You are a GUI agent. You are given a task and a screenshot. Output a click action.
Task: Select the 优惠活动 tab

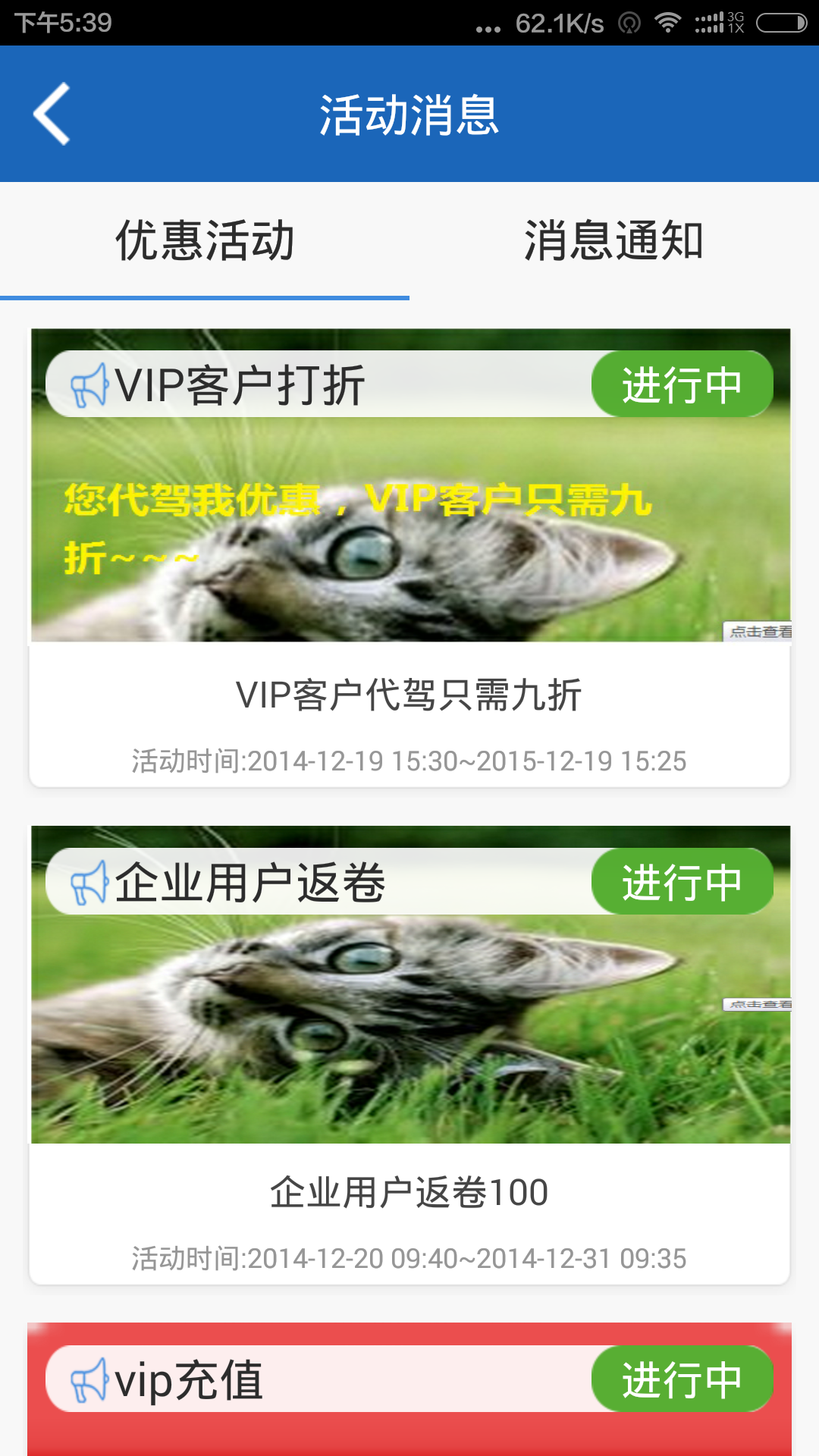coord(205,241)
